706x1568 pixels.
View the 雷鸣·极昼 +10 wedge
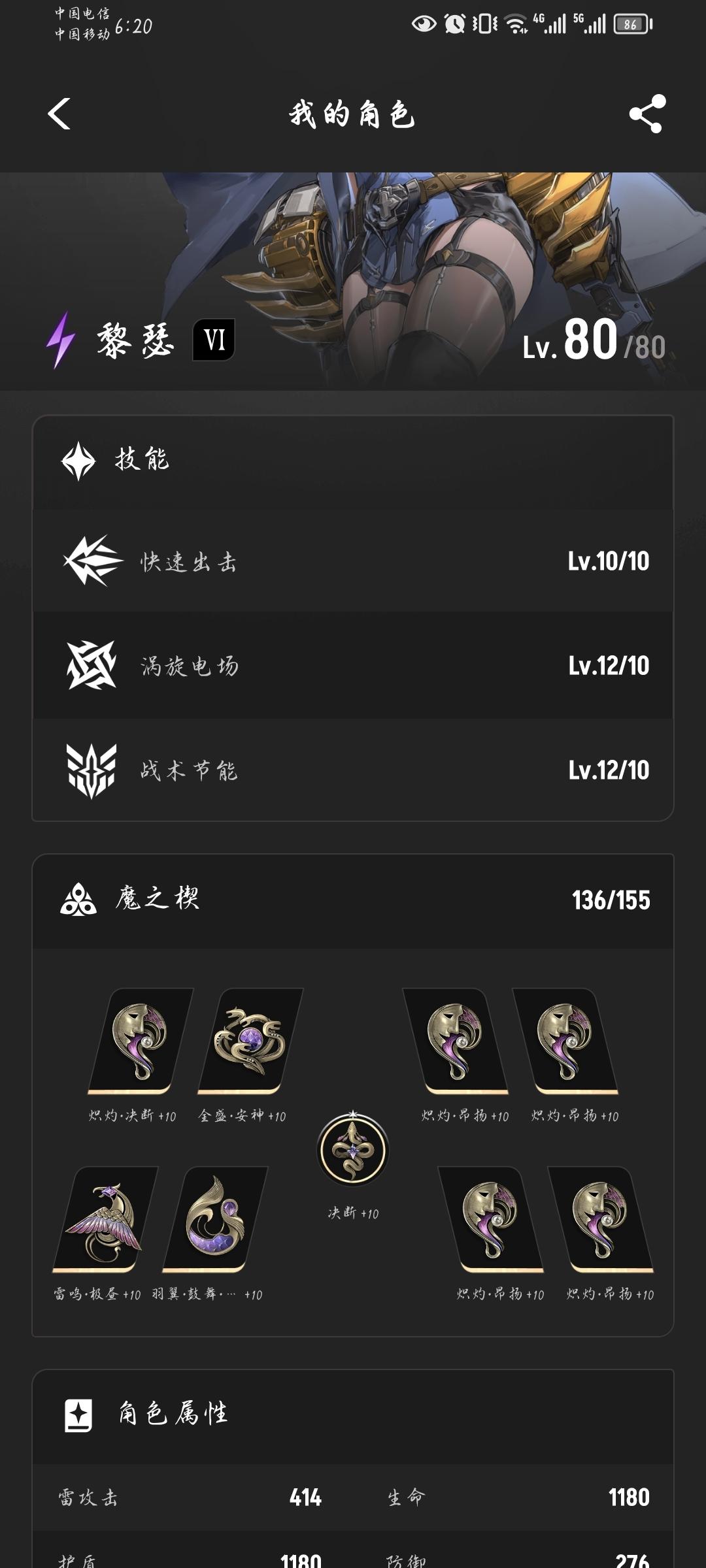[105, 1219]
